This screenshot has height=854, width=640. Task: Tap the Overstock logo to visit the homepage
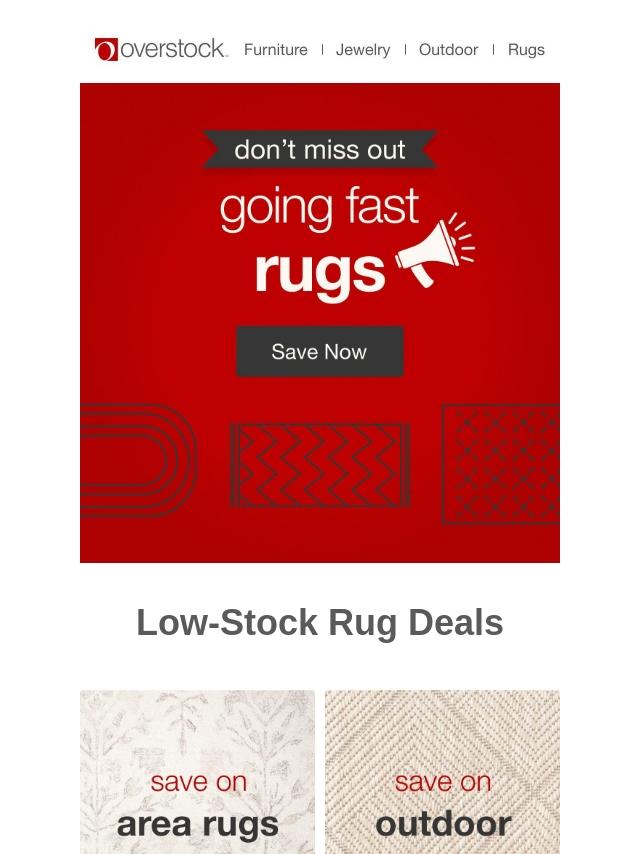coord(162,49)
